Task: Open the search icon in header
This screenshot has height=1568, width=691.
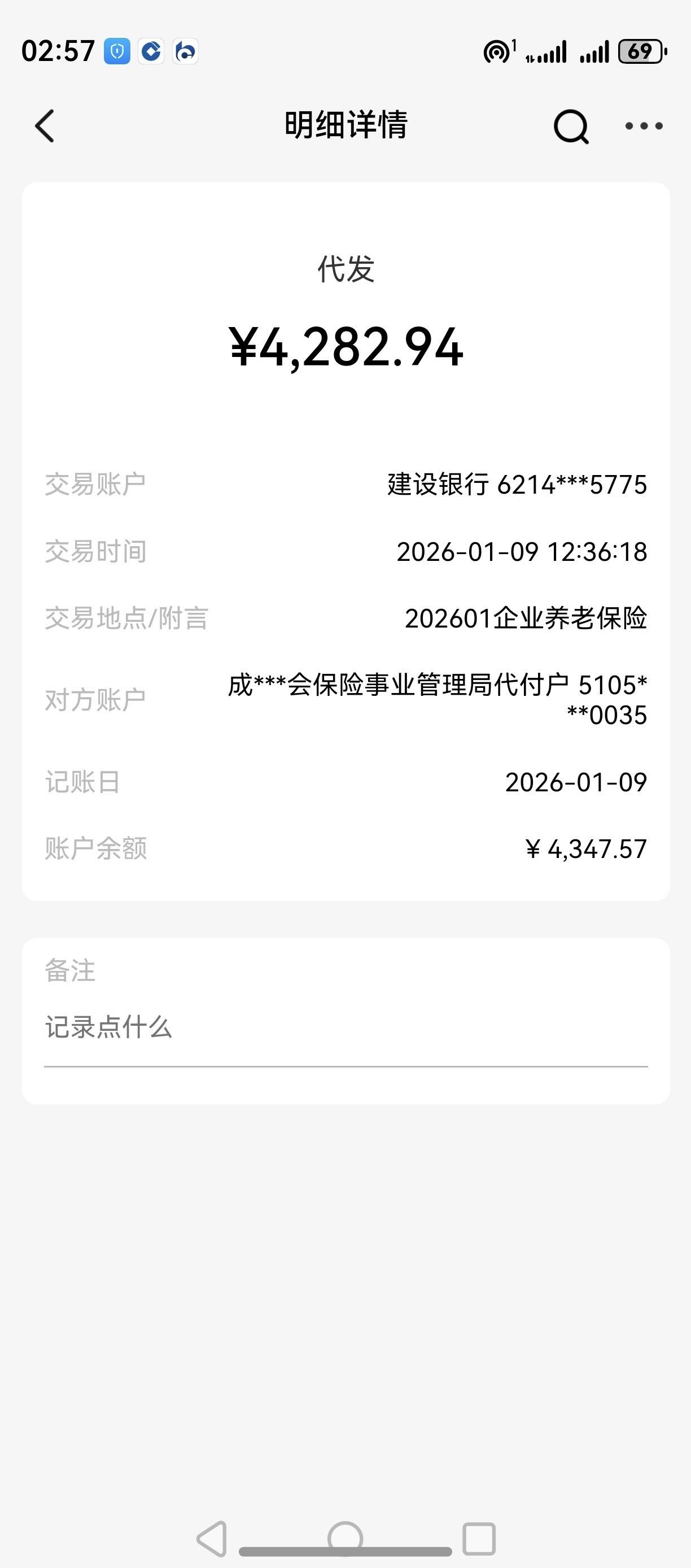Action: pyautogui.click(x=571, y=127)
